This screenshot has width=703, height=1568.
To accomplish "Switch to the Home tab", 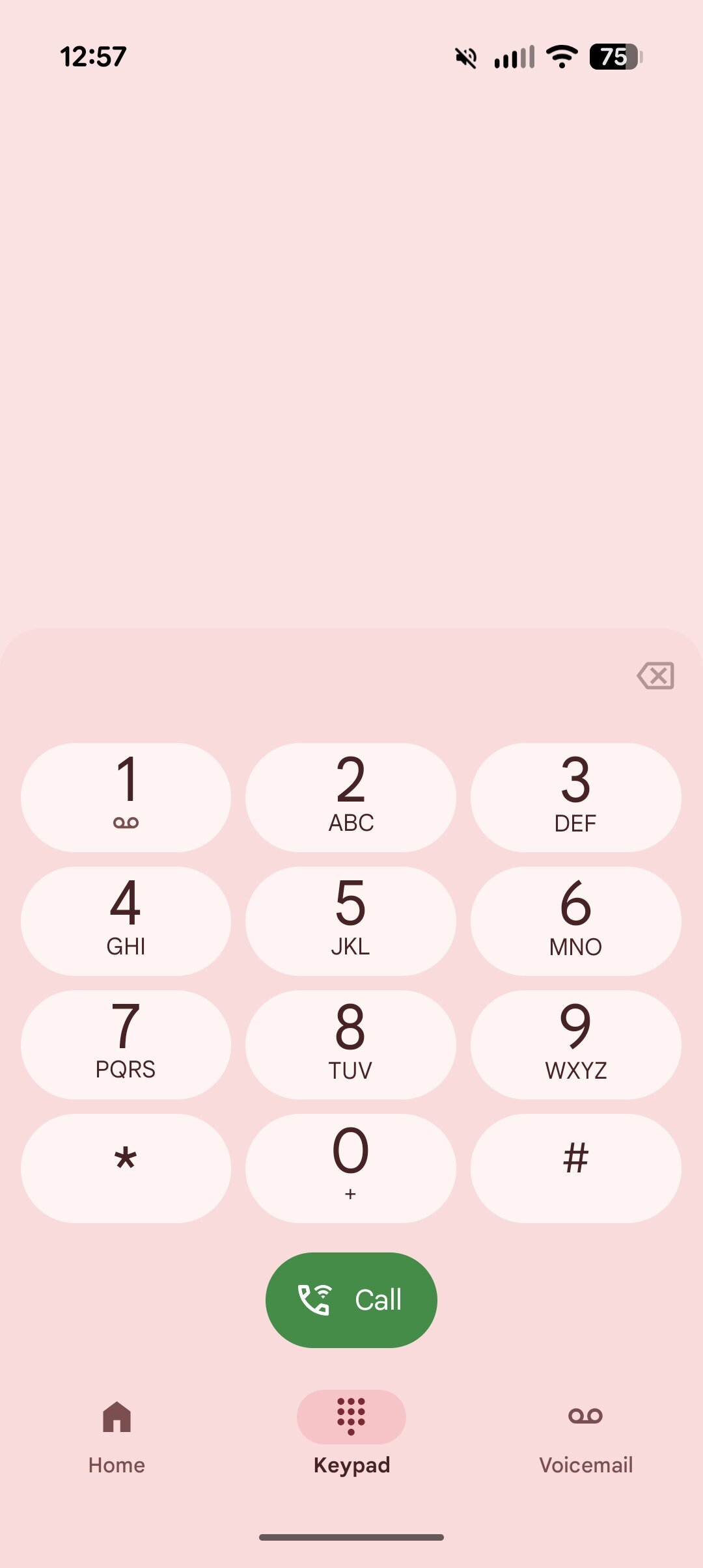I will point(117,1433).
